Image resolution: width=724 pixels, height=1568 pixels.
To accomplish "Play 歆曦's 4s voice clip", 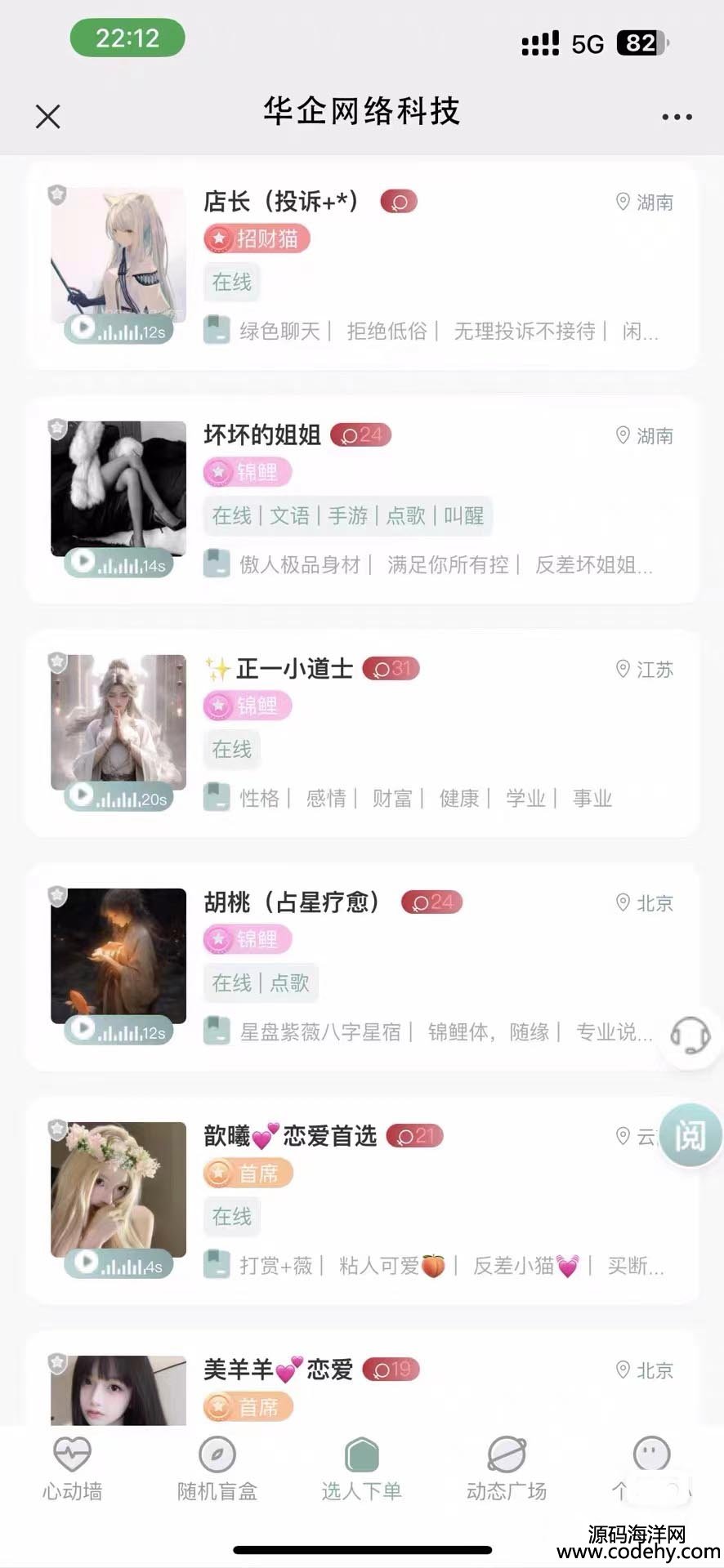I will [118, 1265].
